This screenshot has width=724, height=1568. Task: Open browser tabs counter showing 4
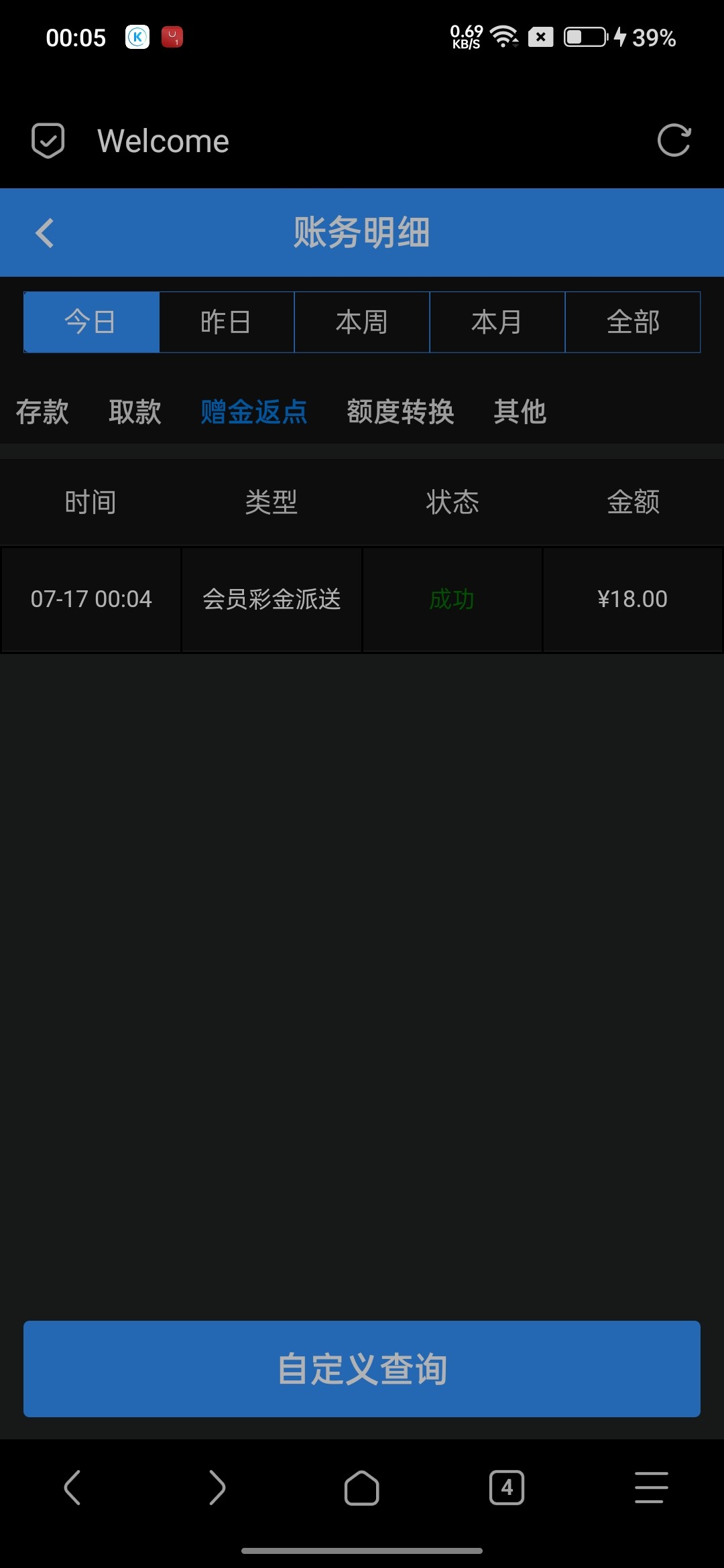coord(507,1488)
